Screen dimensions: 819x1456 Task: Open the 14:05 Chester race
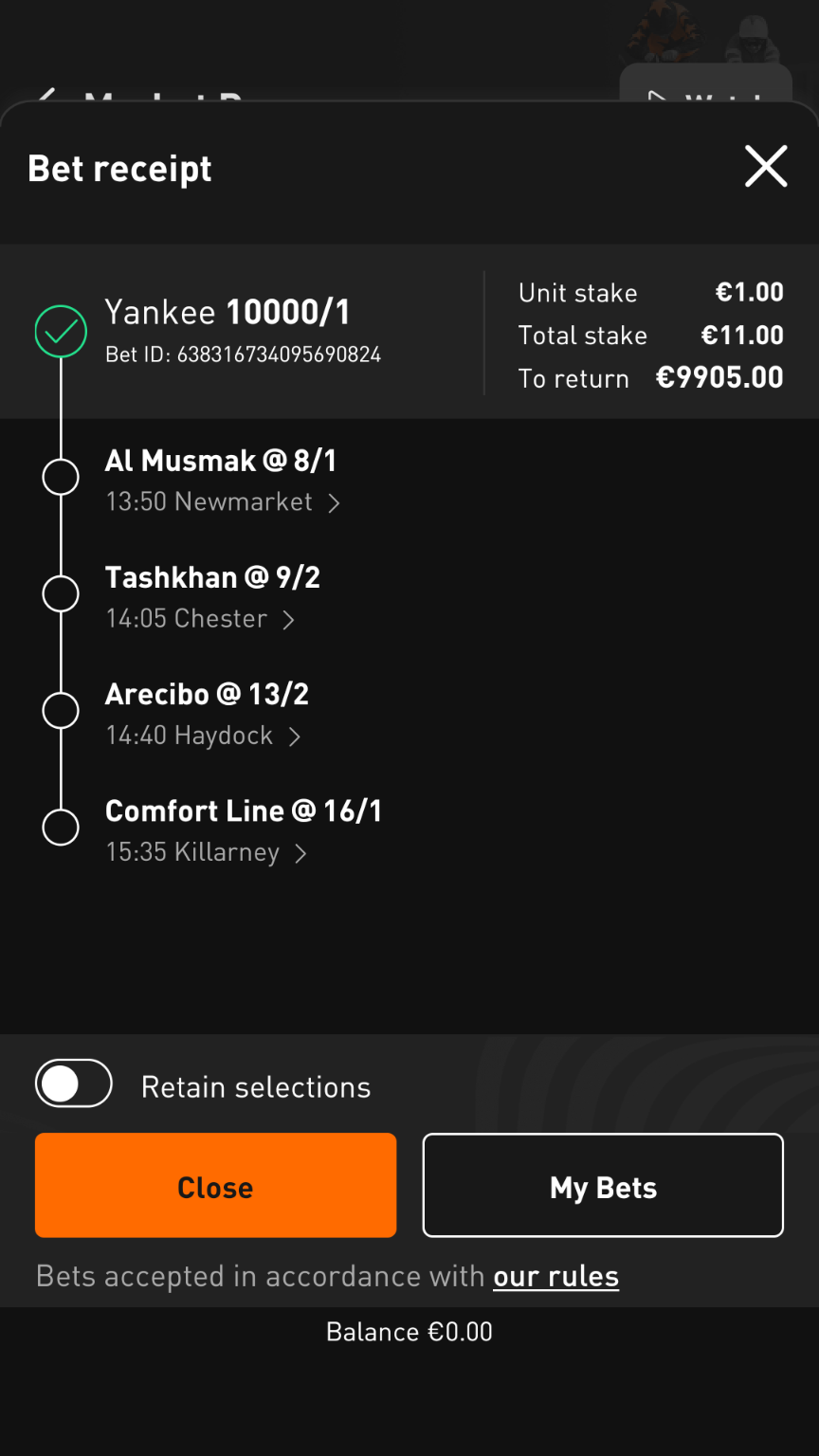pyautogui.click(x=200, y=619)
